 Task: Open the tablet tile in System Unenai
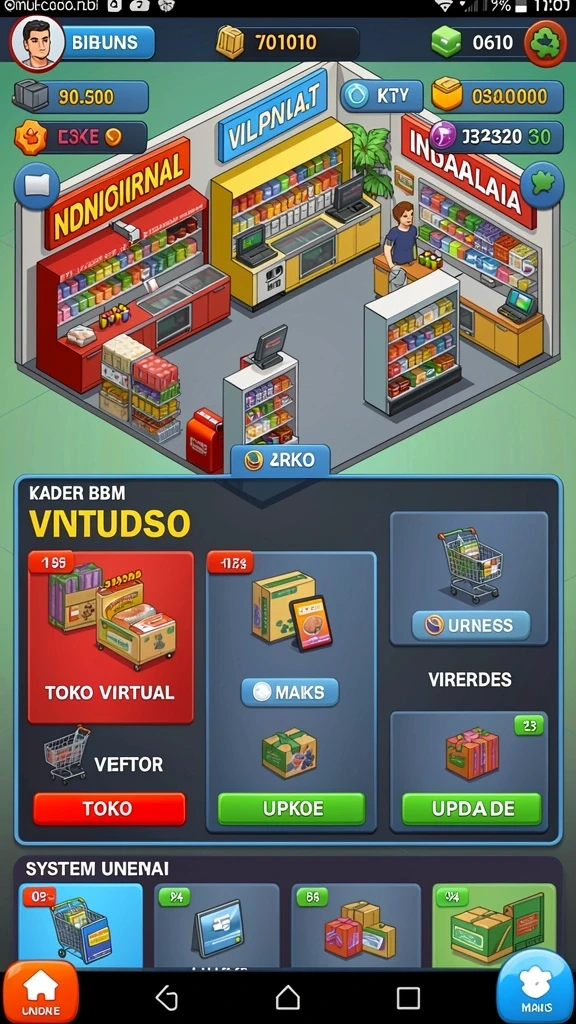(217, 925)
